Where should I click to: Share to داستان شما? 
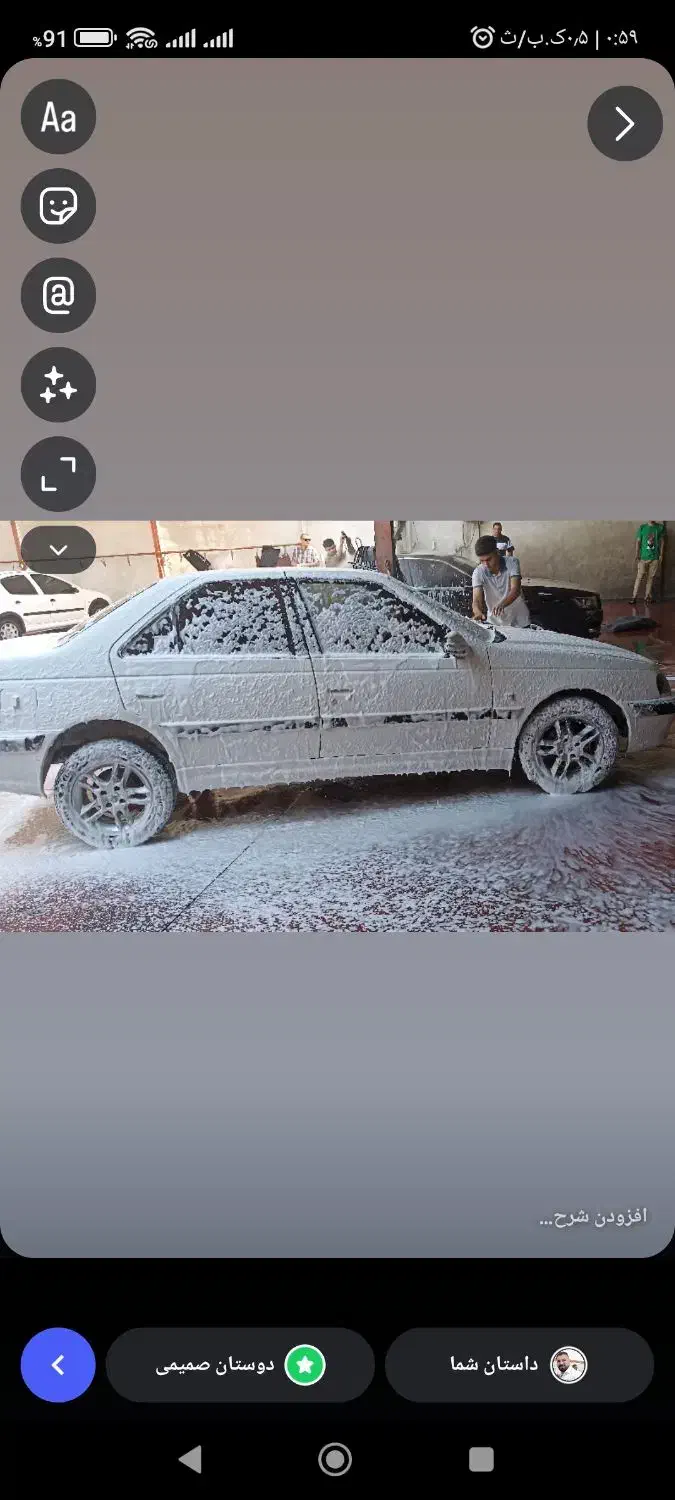519,1365
